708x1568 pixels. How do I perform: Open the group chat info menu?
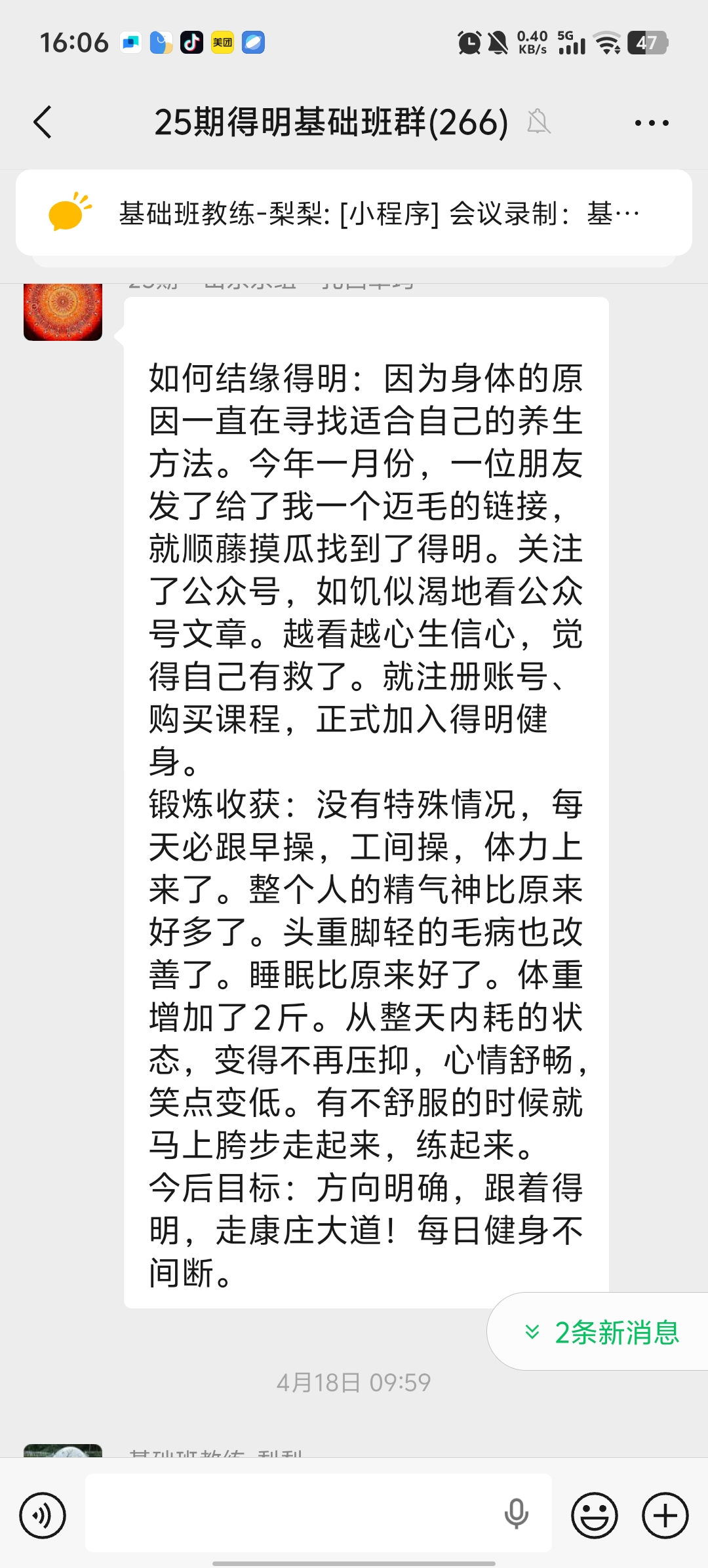coord(652,123)
